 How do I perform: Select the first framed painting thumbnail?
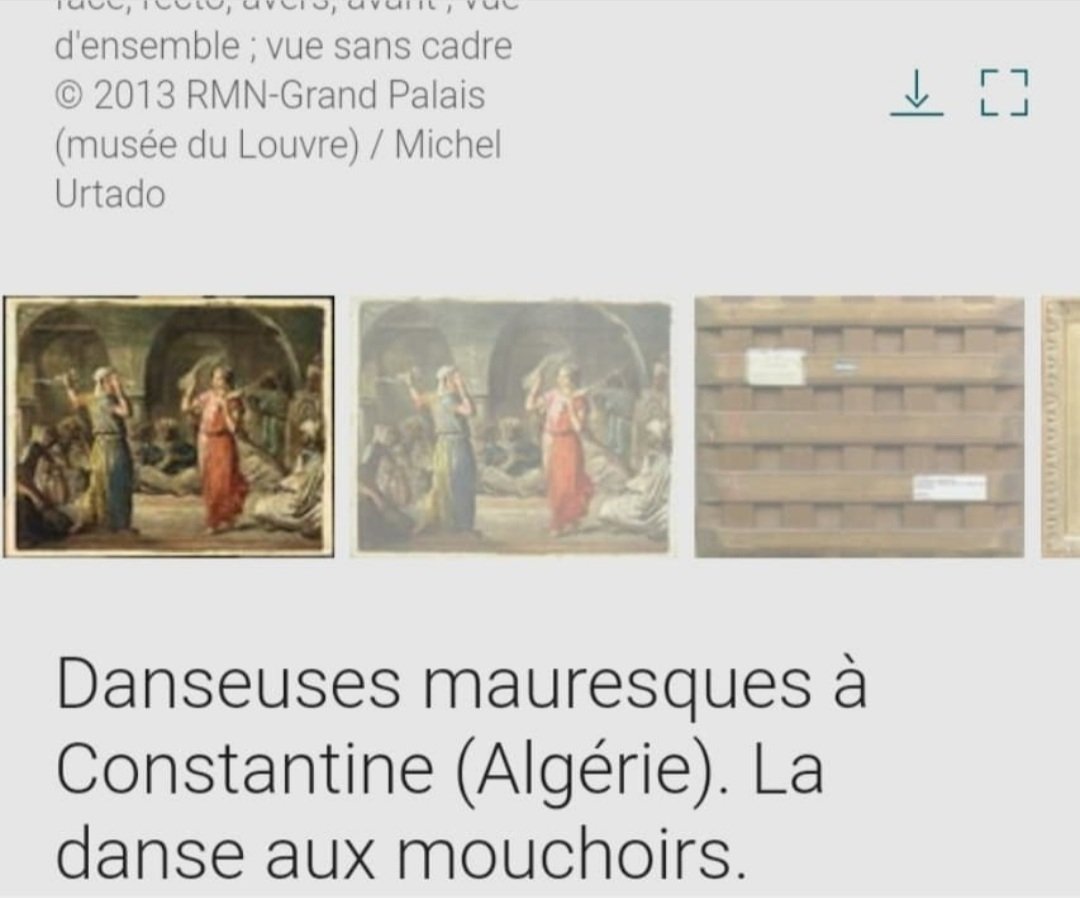point(168,427)
